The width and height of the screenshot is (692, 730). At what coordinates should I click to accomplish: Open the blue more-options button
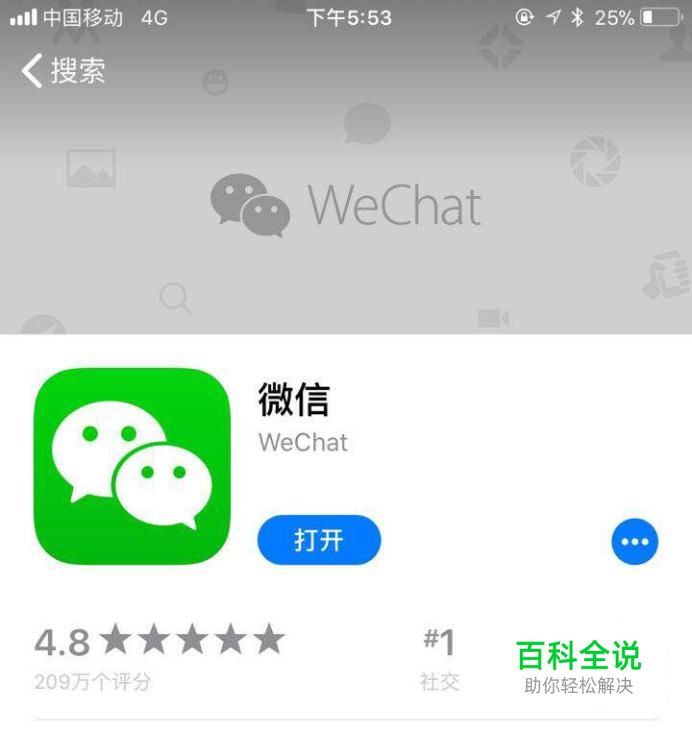point(635,542)
